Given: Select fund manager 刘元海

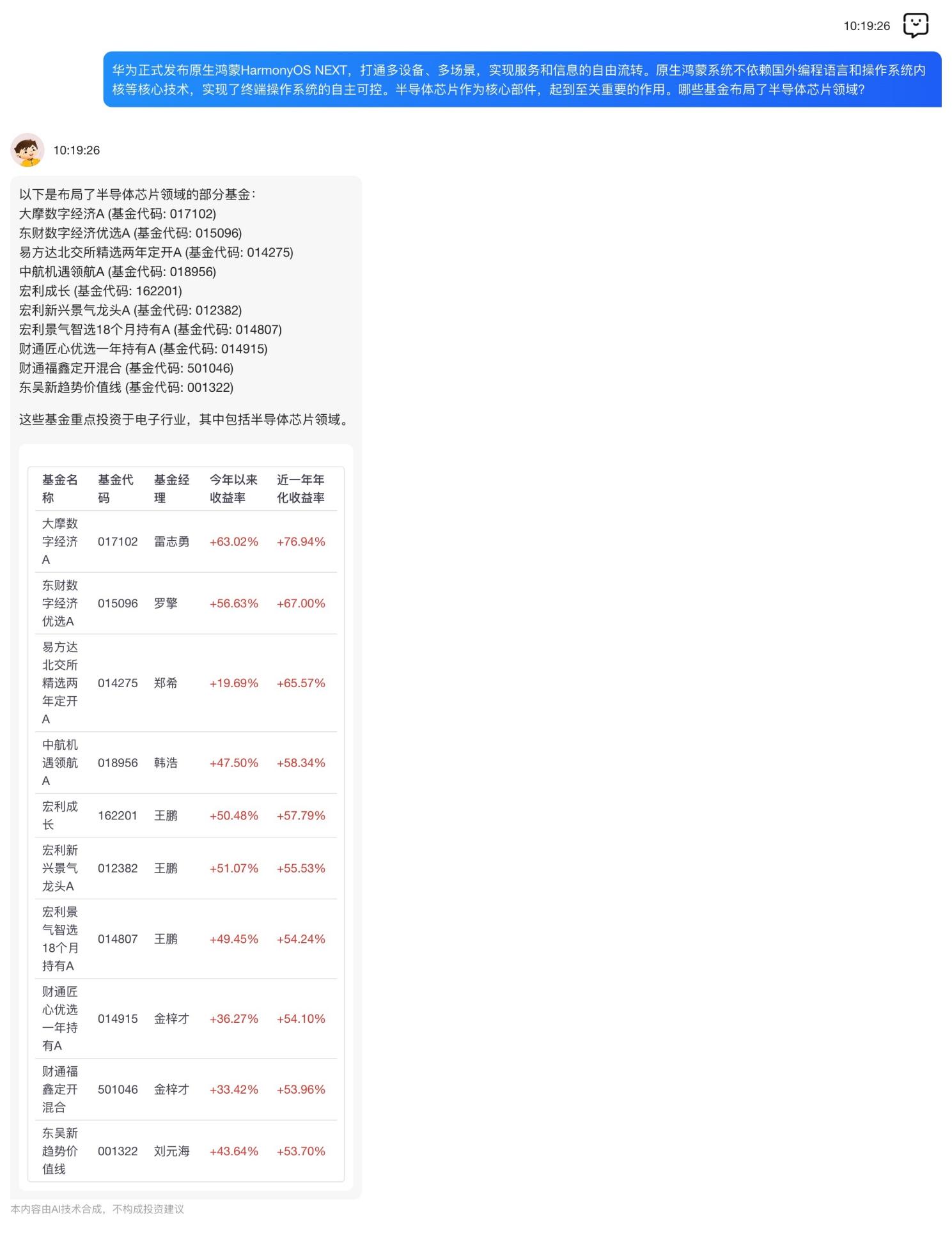Looking at the screenshot, I should tap(171, 1151).
